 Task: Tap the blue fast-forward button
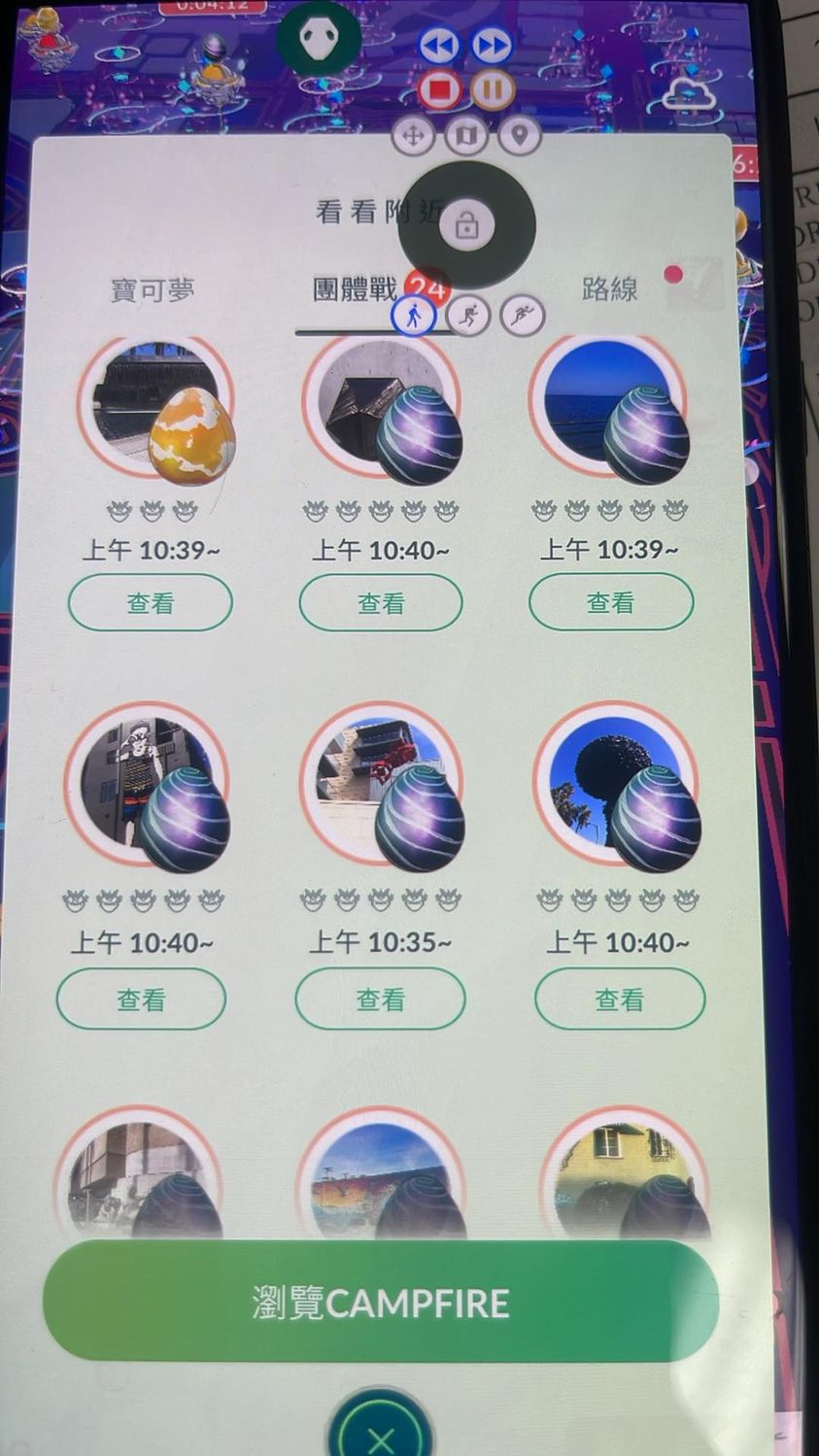coord(492,45)
